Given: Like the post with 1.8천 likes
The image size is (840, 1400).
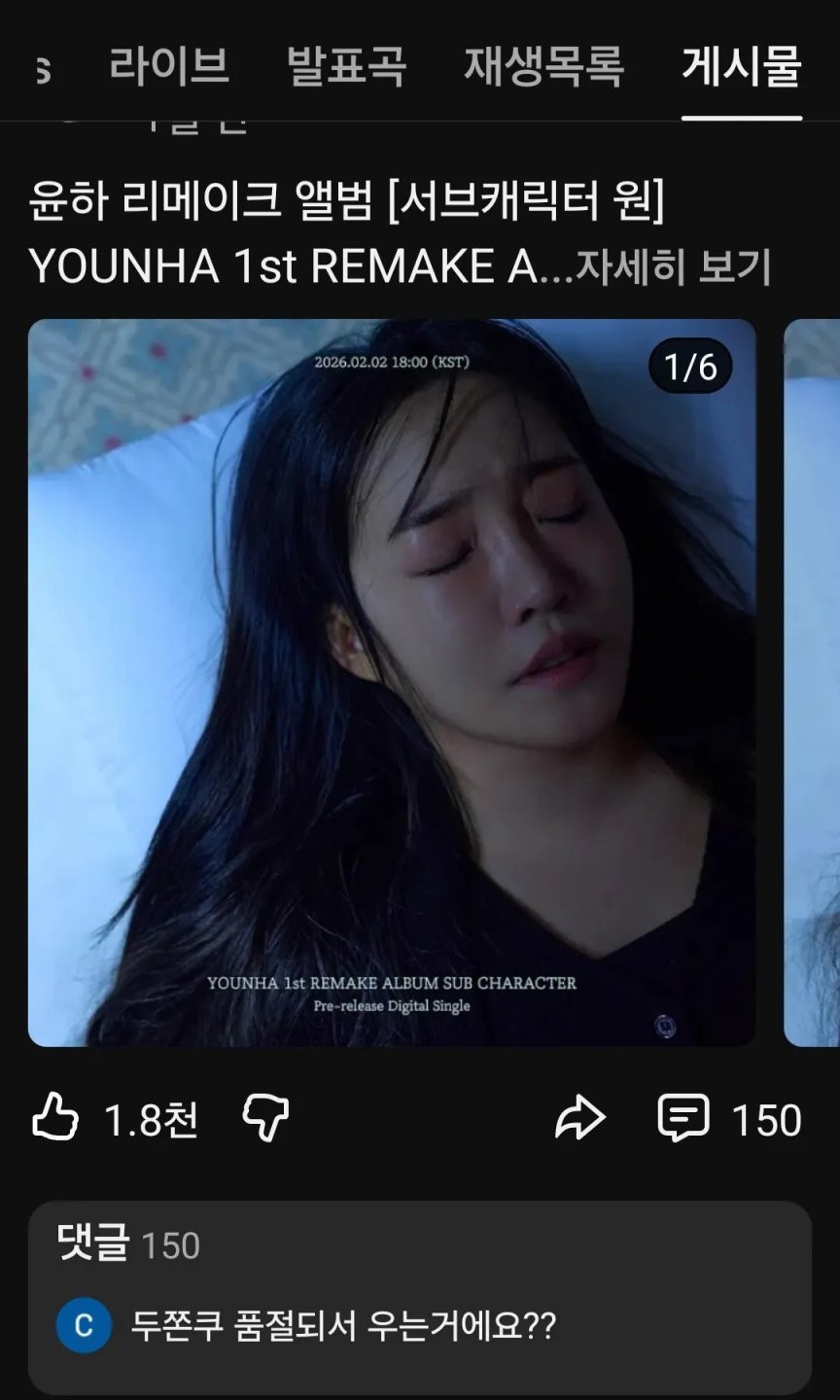Looking at the screenshot, I should point(56,1118).
